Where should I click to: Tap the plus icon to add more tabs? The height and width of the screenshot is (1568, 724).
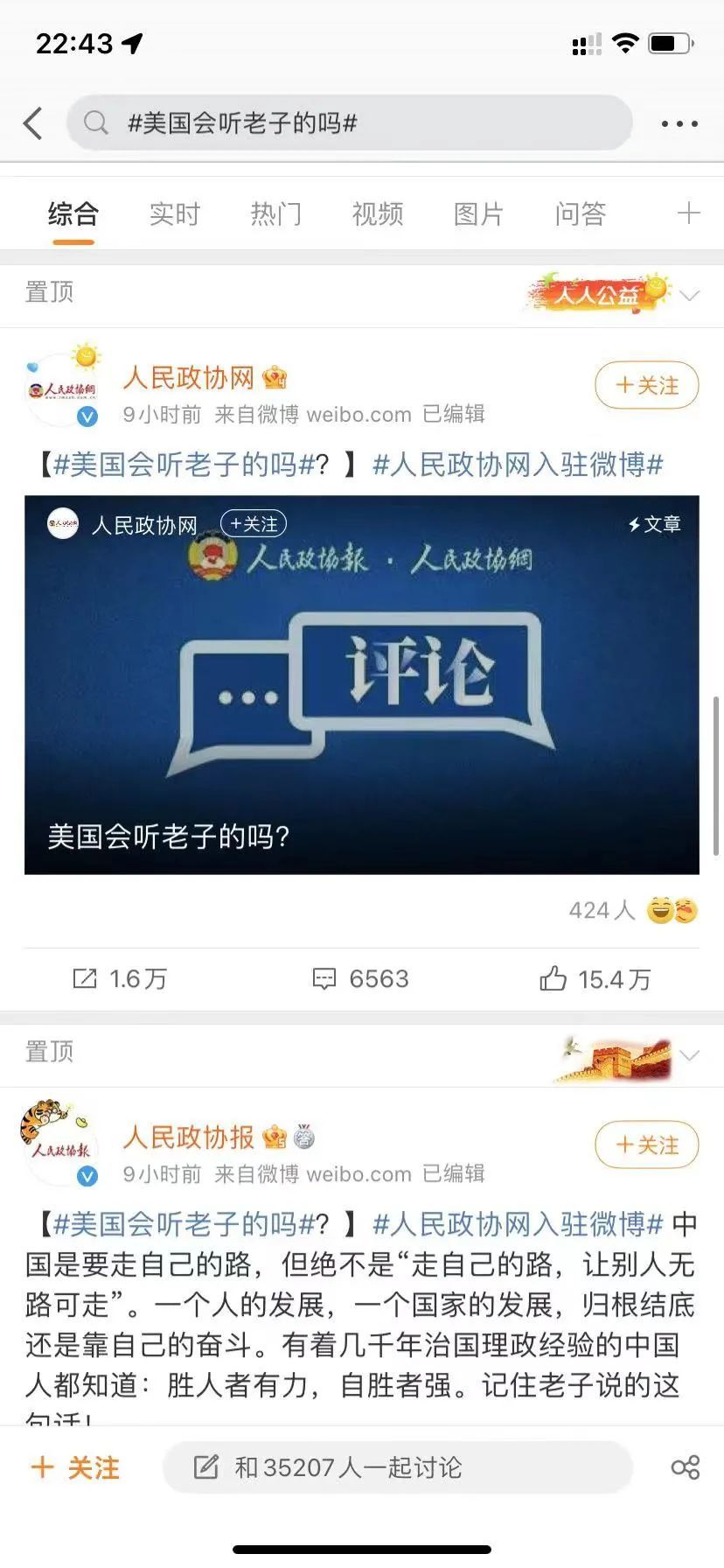[x=688, y=213]
